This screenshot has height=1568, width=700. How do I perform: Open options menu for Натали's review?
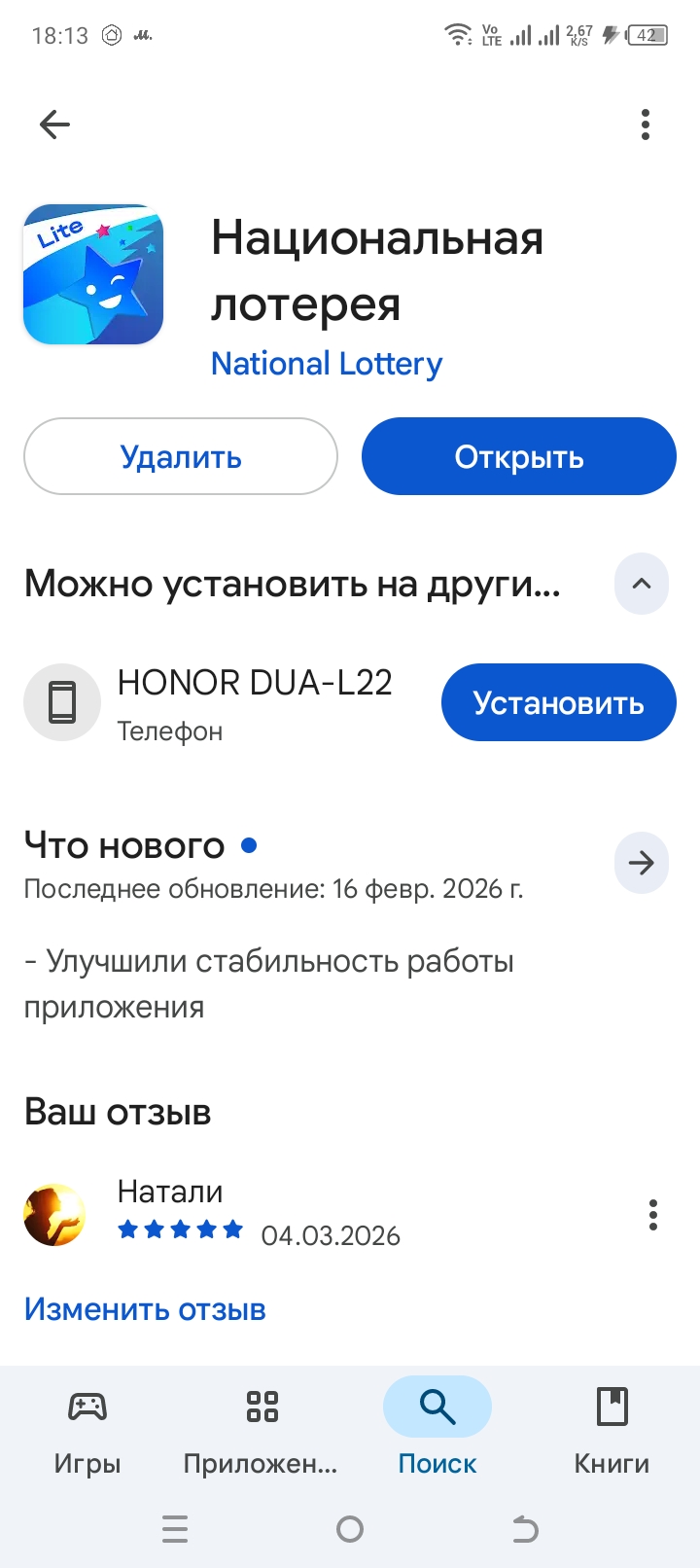652,1215
